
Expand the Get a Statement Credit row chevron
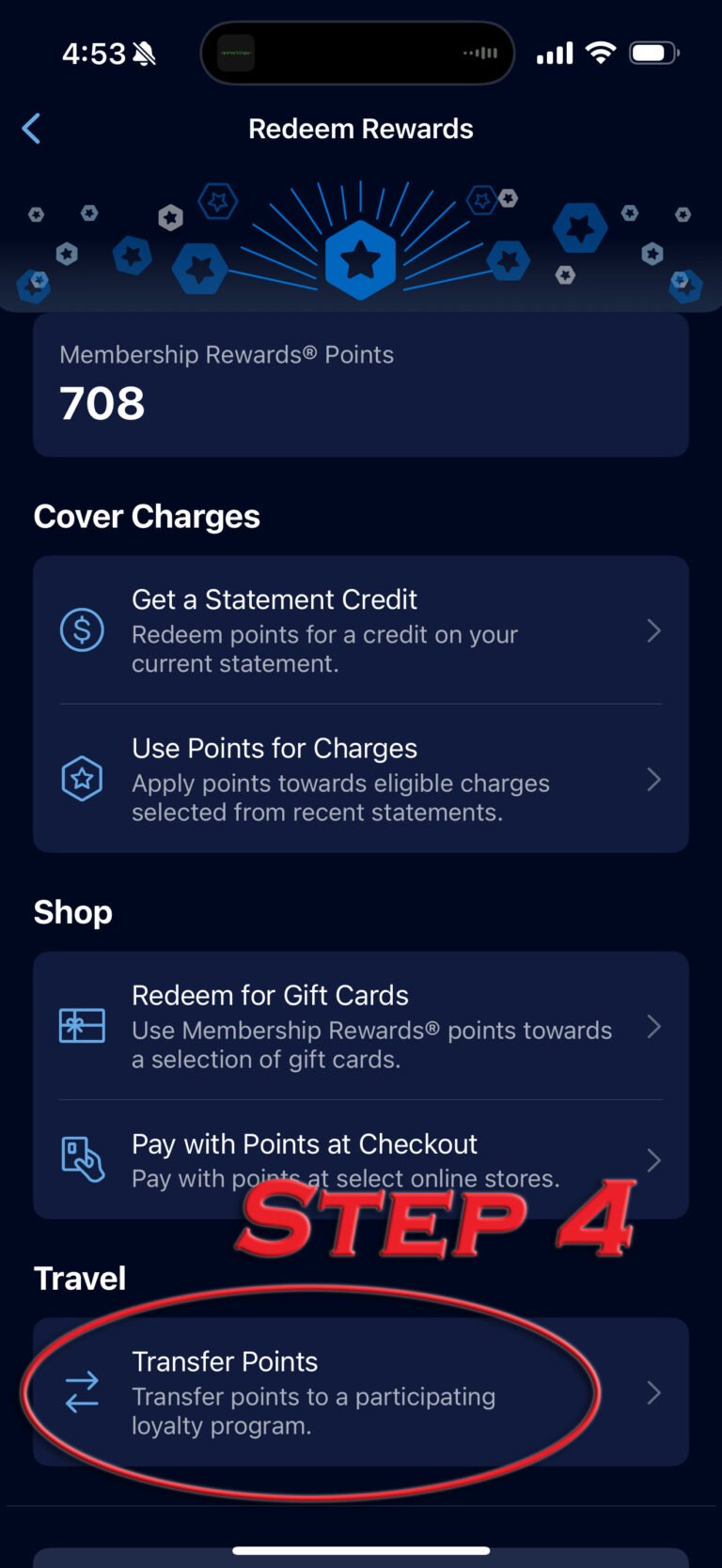click(x=654, y=630)
